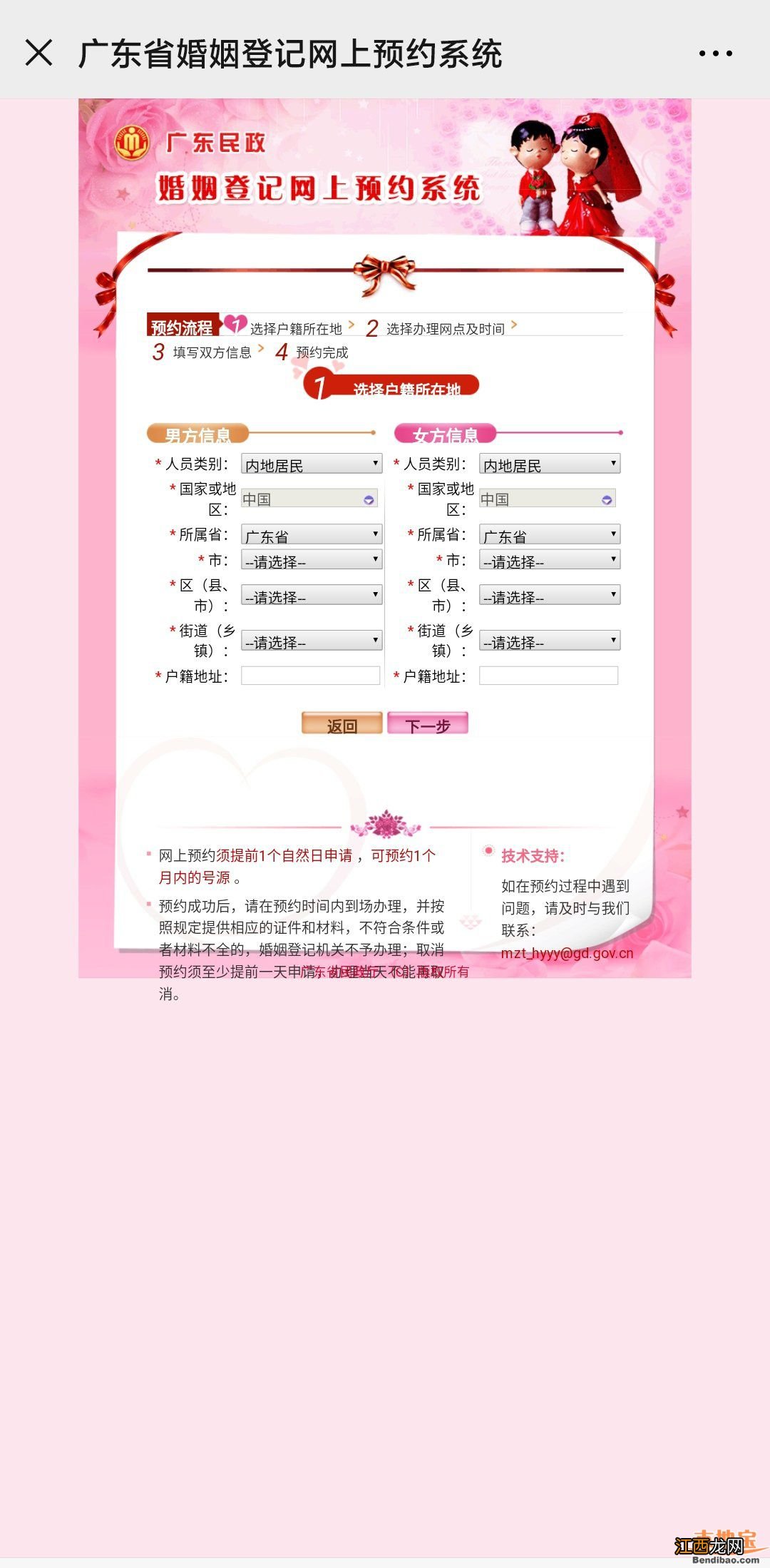Expand female 街道(乡镇) dropdown

click(x=549, y=641)
